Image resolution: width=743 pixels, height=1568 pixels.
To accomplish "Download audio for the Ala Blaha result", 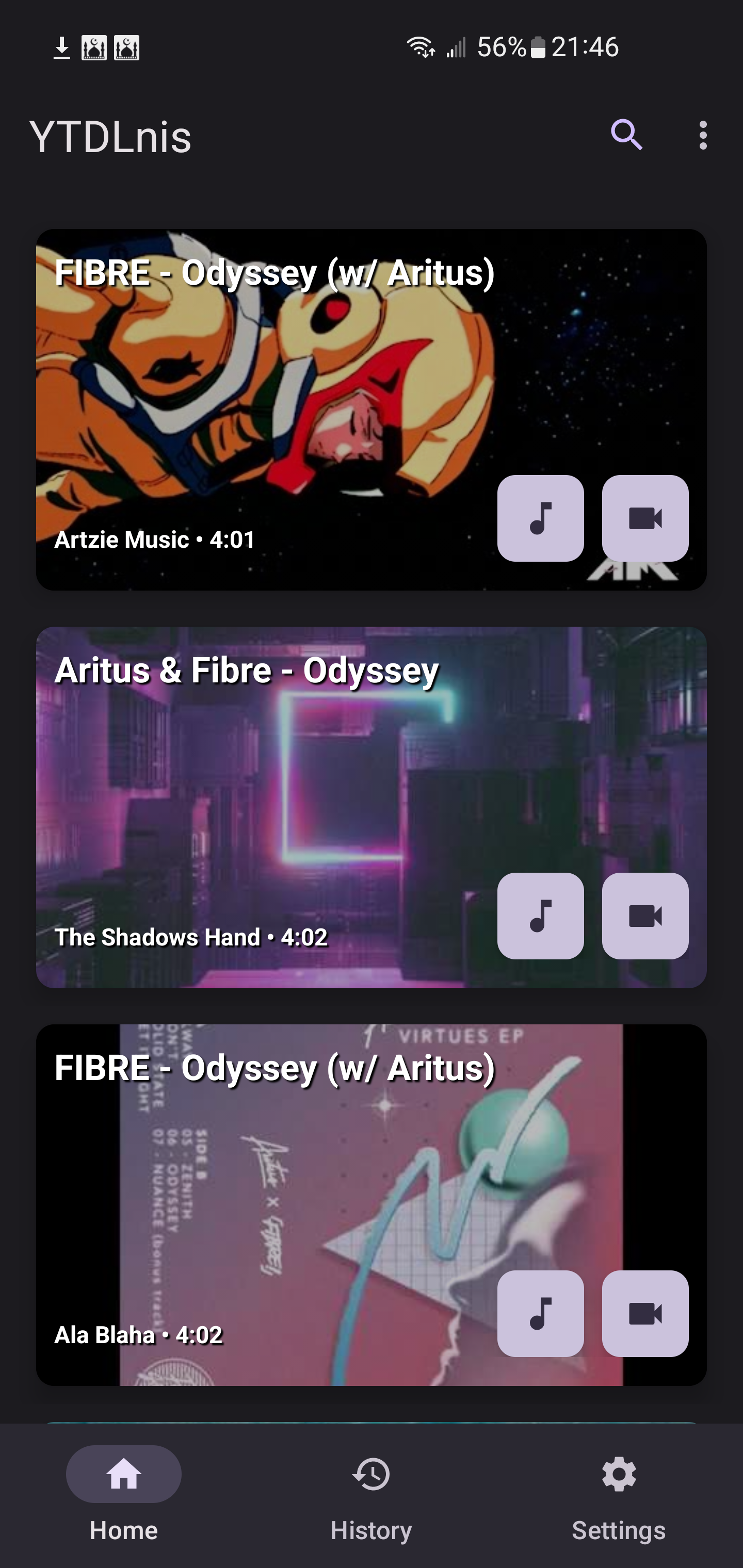I will (x=540, y=1314).
